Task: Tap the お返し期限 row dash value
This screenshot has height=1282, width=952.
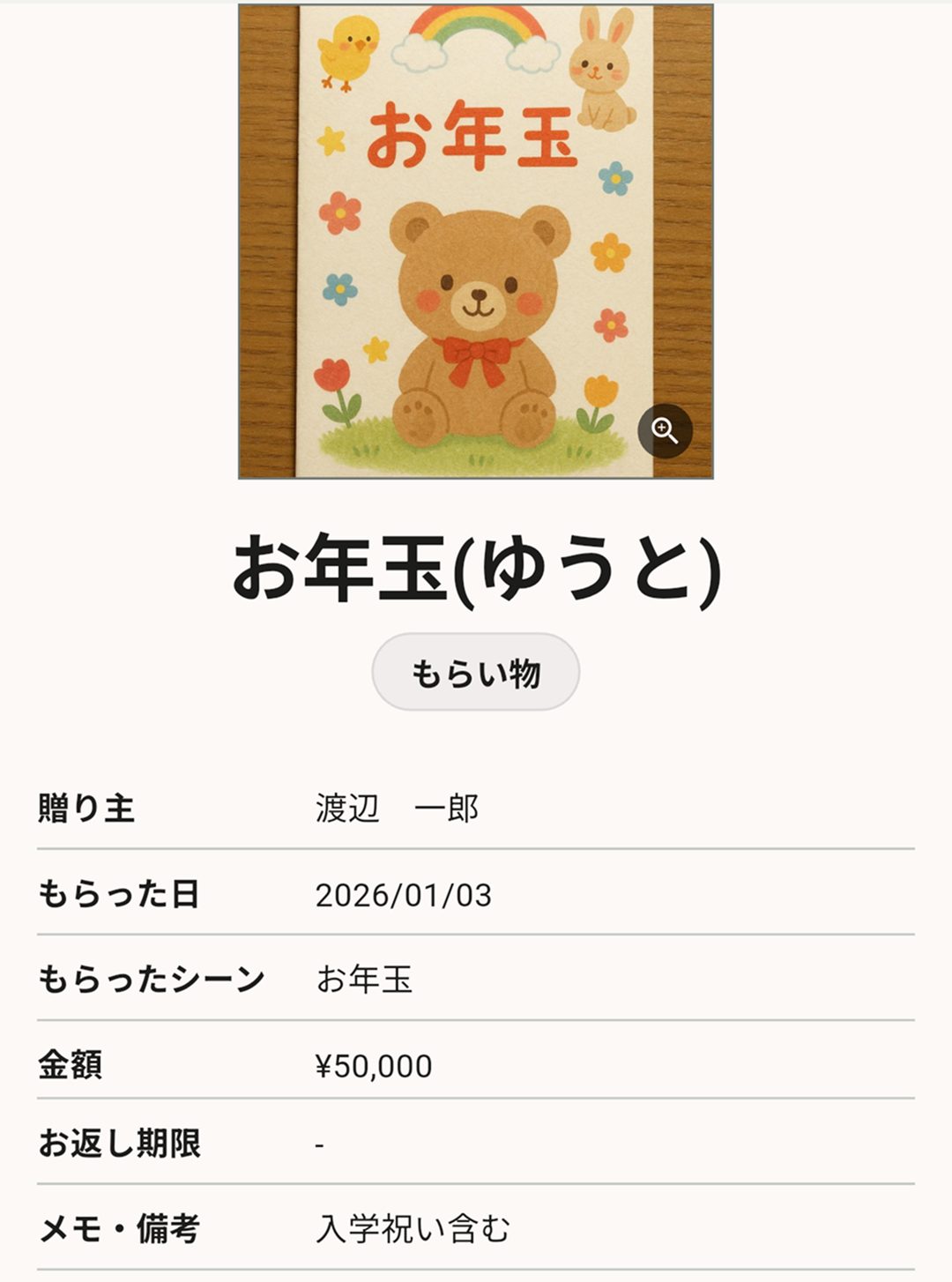Action: (317, 1144)
